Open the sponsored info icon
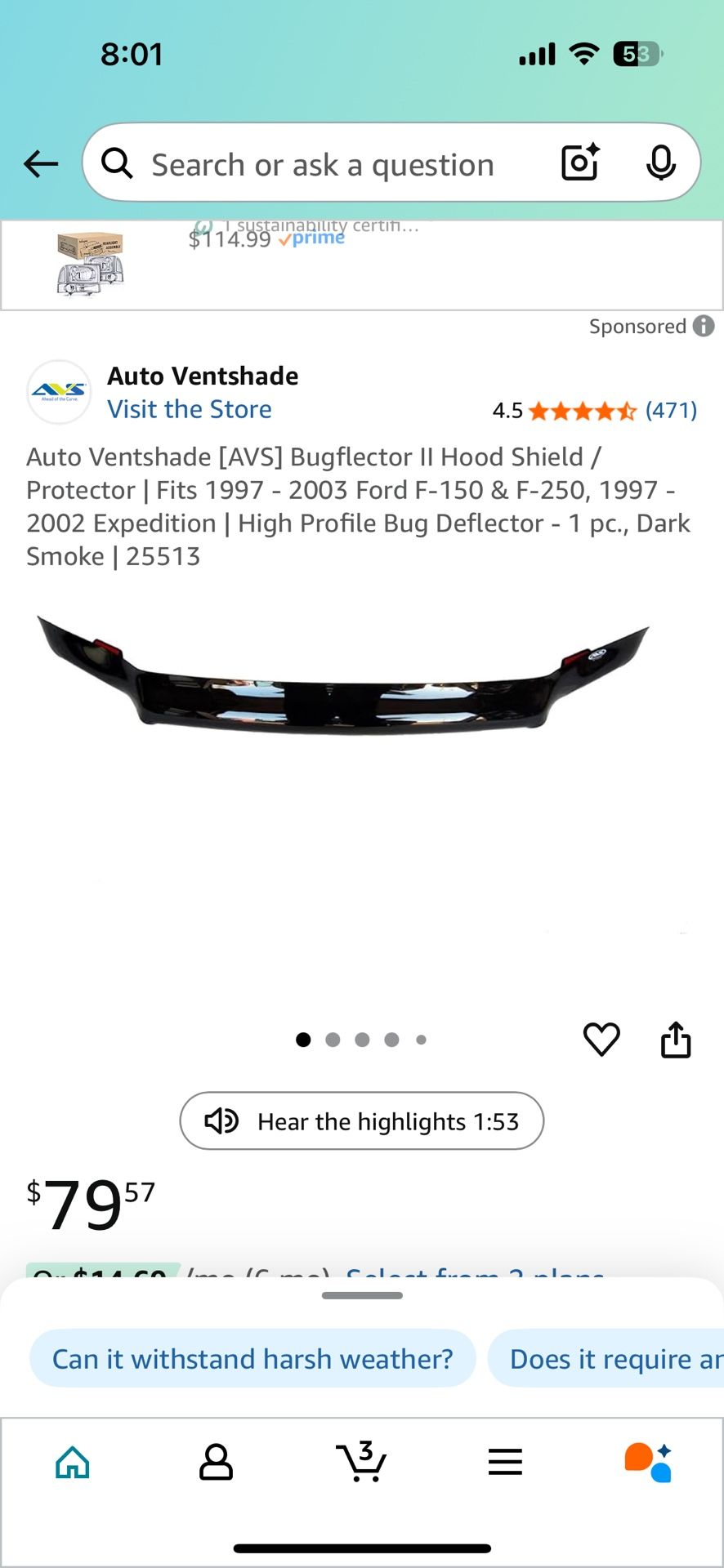The width and height of the screenshot is (724, 1568). tap(704, 326)
